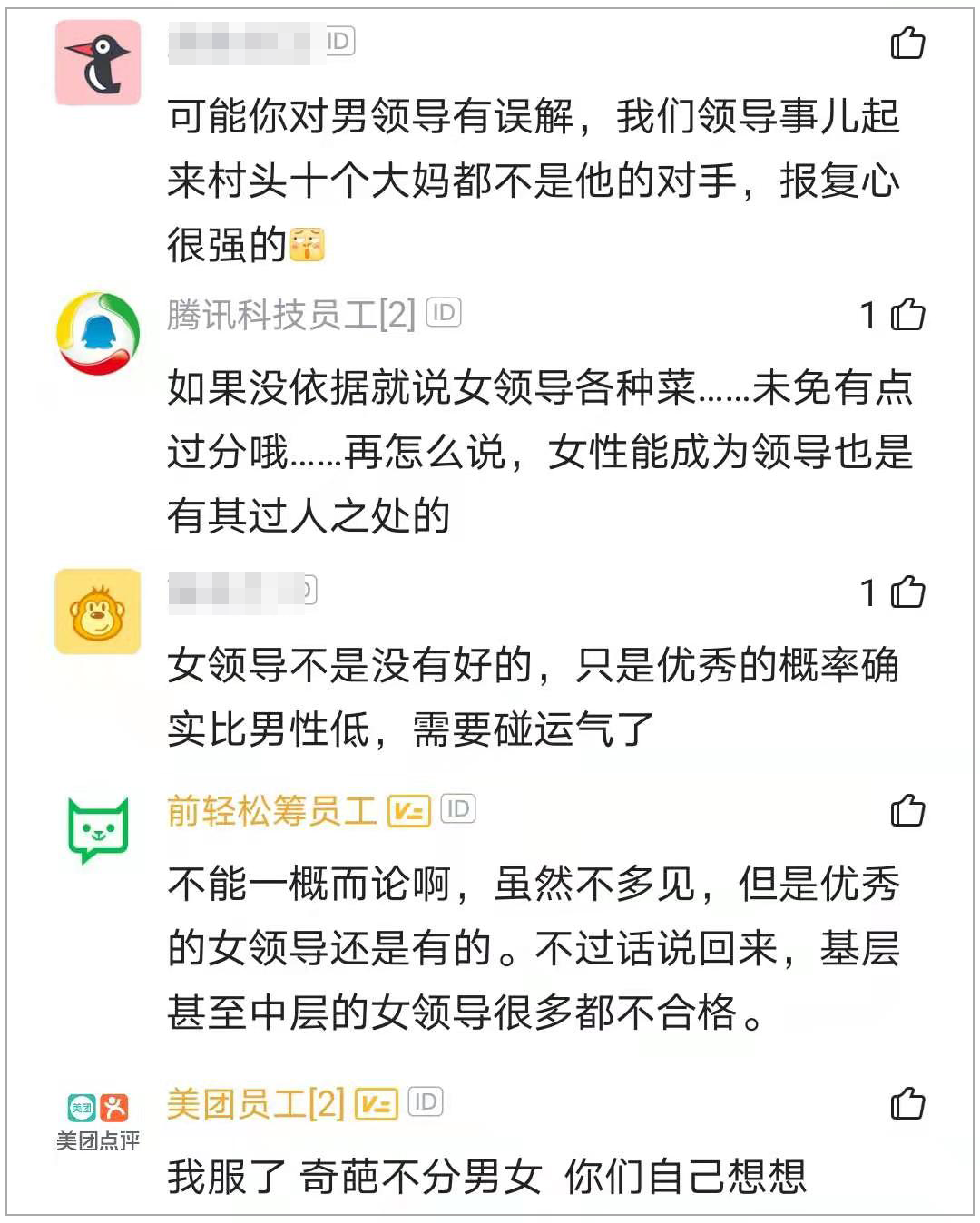Like the comment about 村头十个大妈
This screenshot has height=1223, width=980.
pyautogui.click(x=906, y=43)
